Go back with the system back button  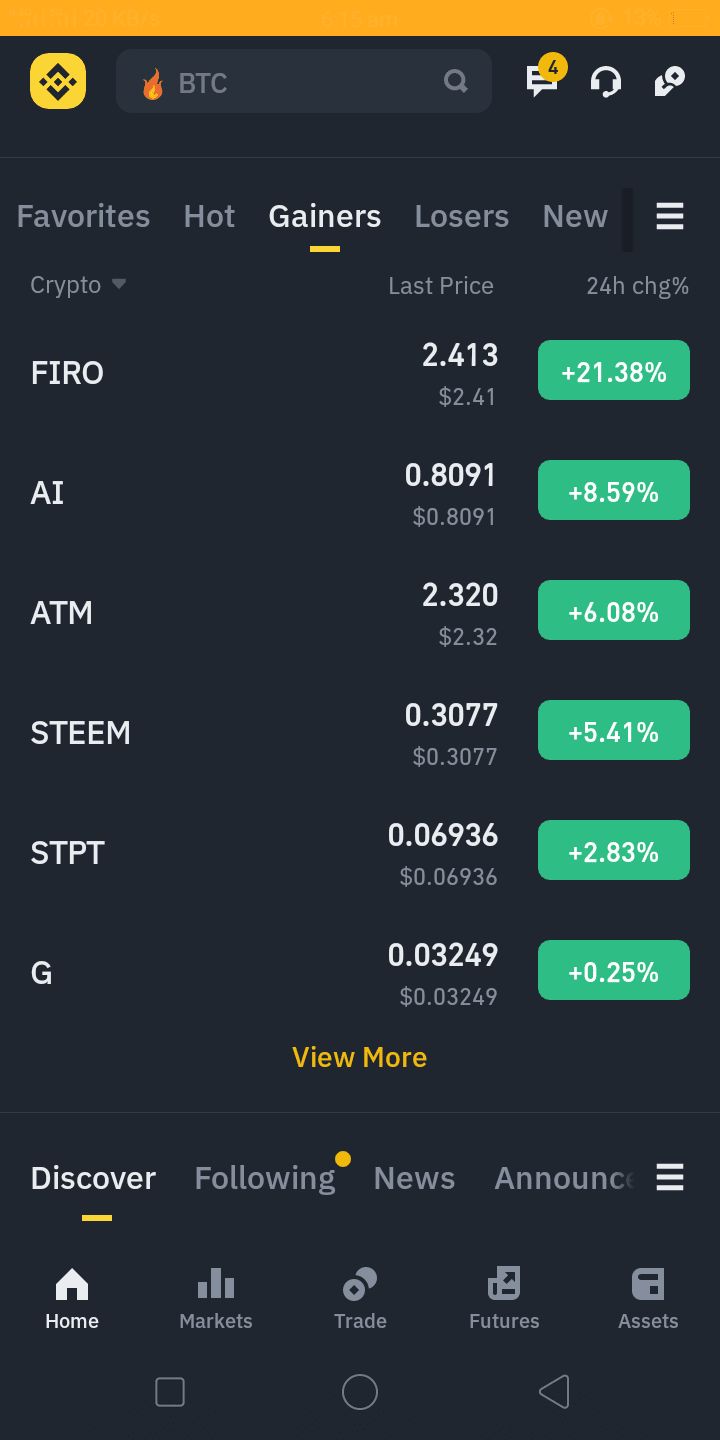[x=554, y=1392]
